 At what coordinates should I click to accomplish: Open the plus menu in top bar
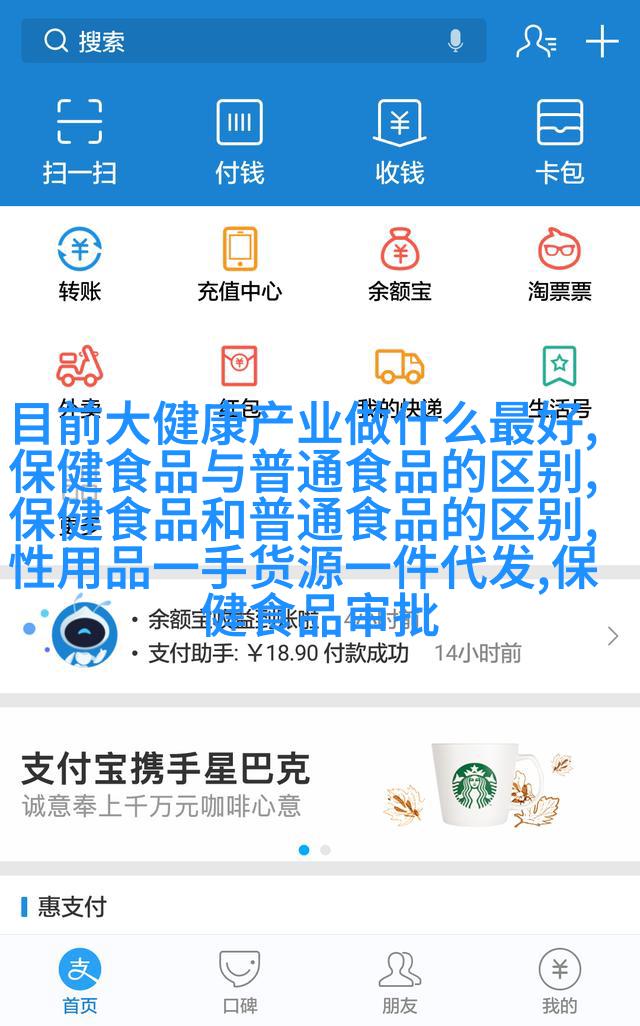(602, 41)
